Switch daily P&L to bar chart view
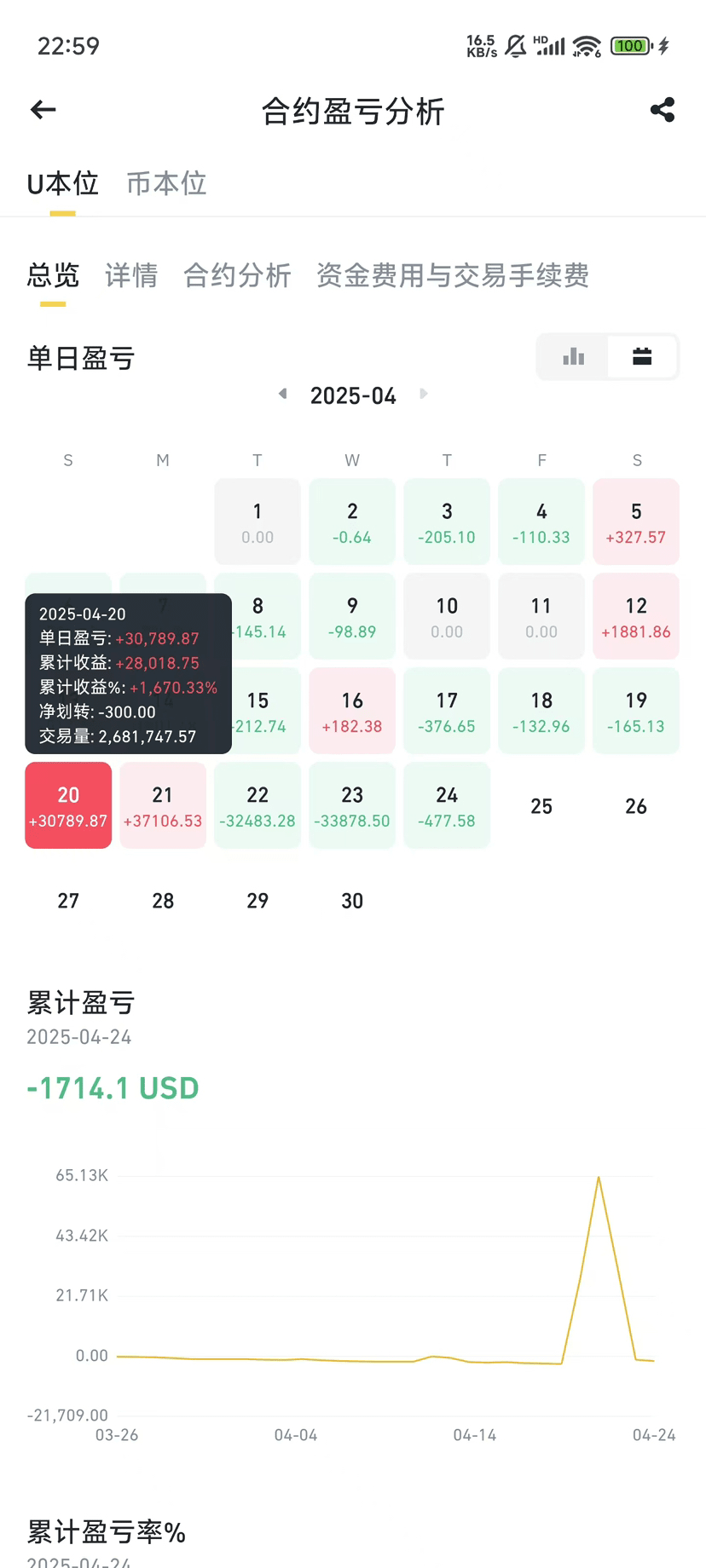The width and height of the screenshot is (706, 1568). (x=574, y=356)
